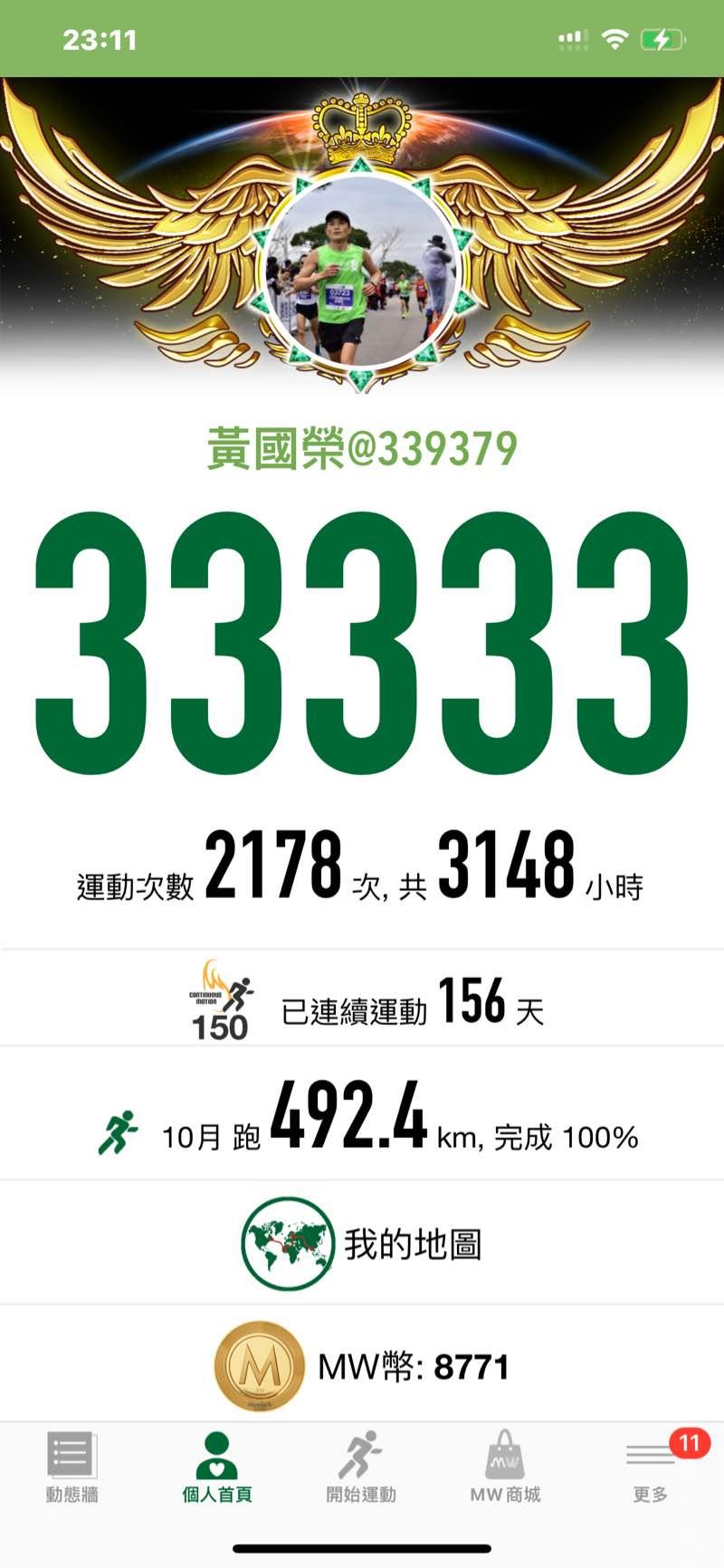Open 我的地圖 world map

(x=362, y=1243)
